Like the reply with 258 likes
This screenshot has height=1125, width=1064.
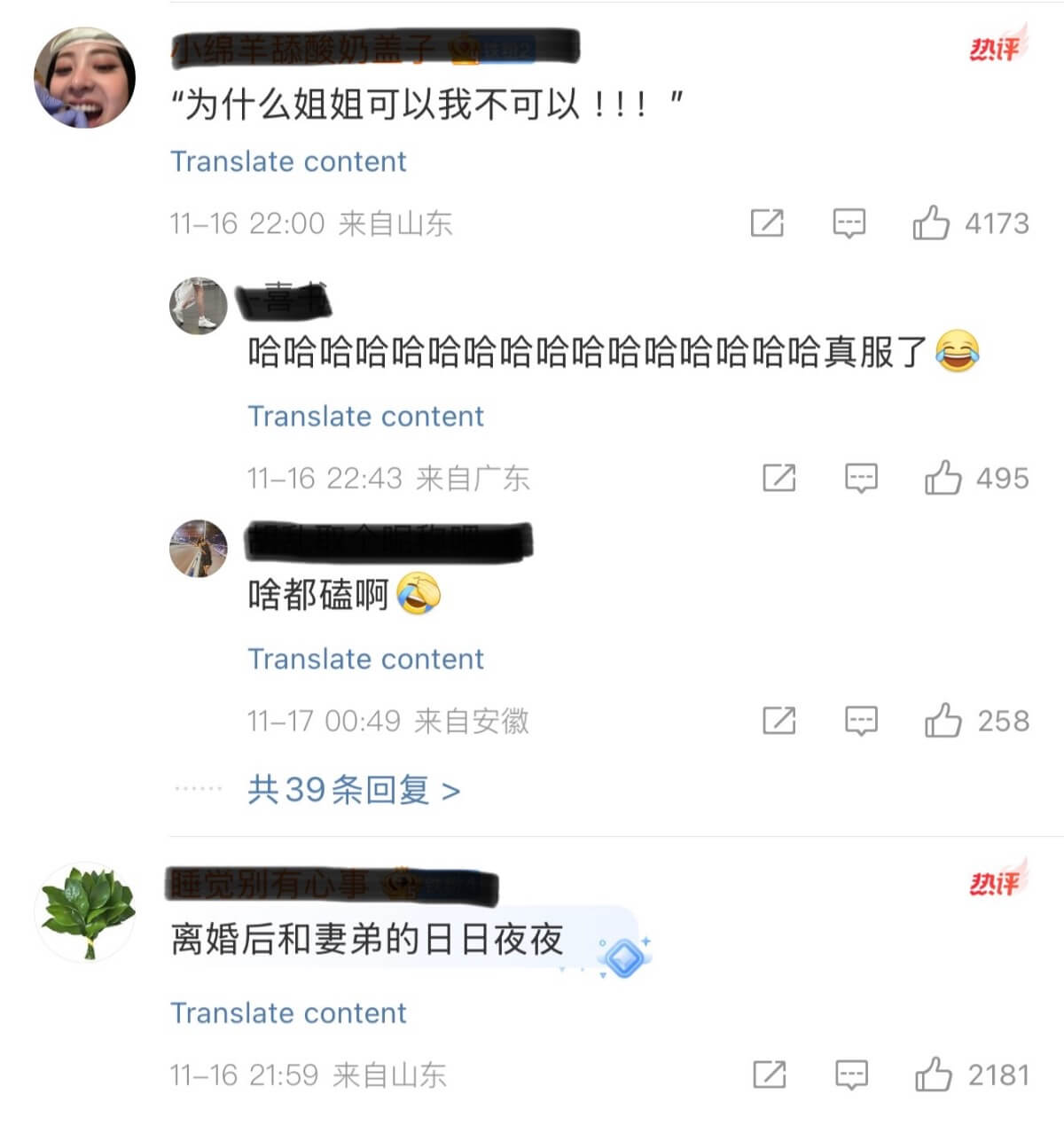coord(943,721)
